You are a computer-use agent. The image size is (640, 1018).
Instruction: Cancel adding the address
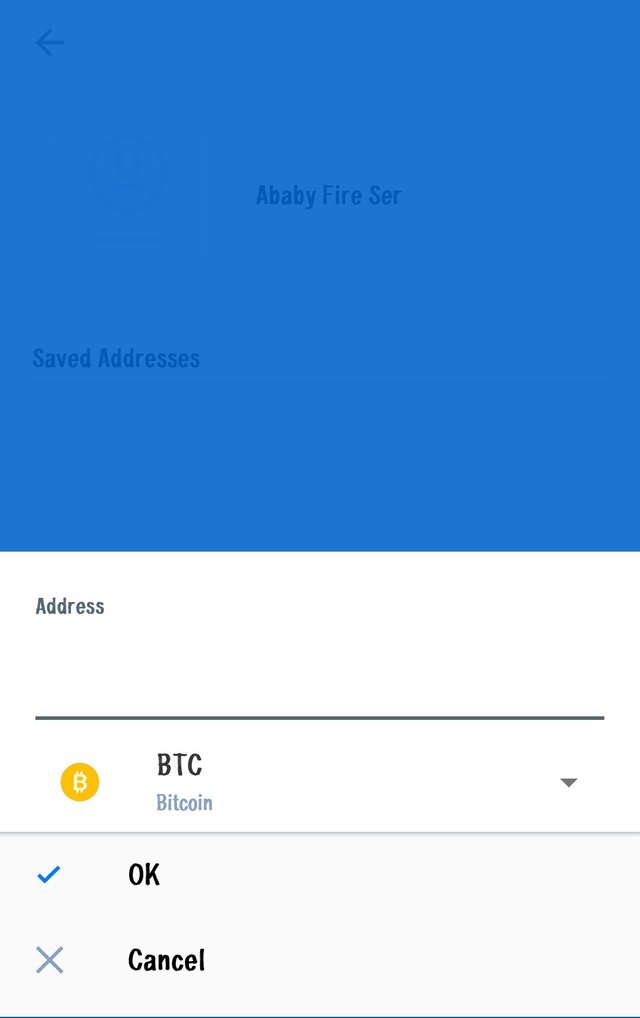coord(165,961)
